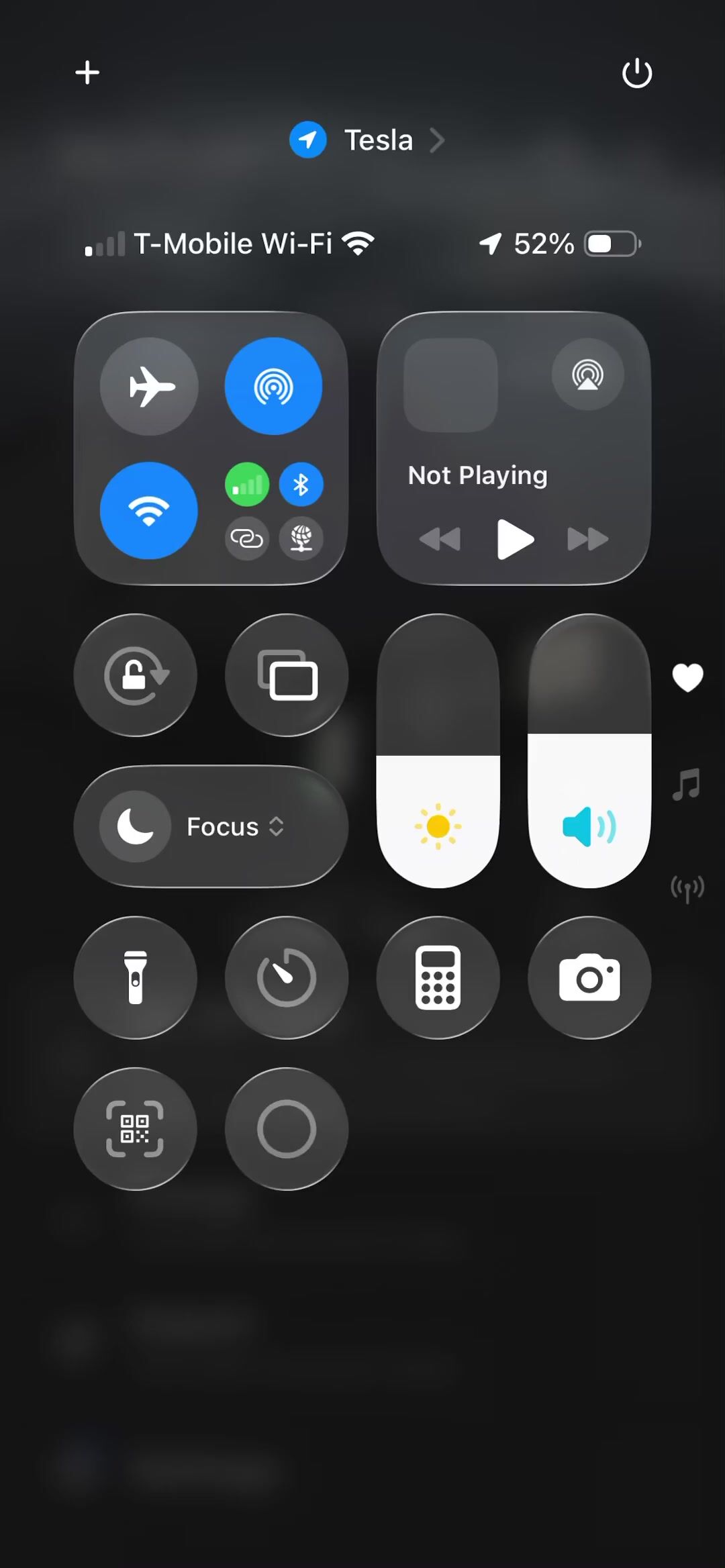The height and width of the screenshot is (1568, 725).
Task: Open Screen Mirroring
Action: (287, 675)
